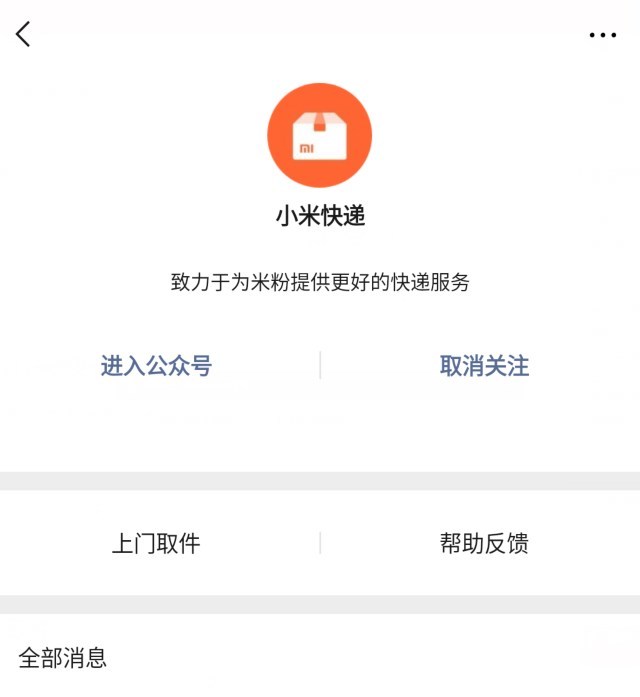Image resolution: width=640 pixels, height=697 pixels.
Task: Go back using the top-left arrow
Action: (x=24, y=34)
